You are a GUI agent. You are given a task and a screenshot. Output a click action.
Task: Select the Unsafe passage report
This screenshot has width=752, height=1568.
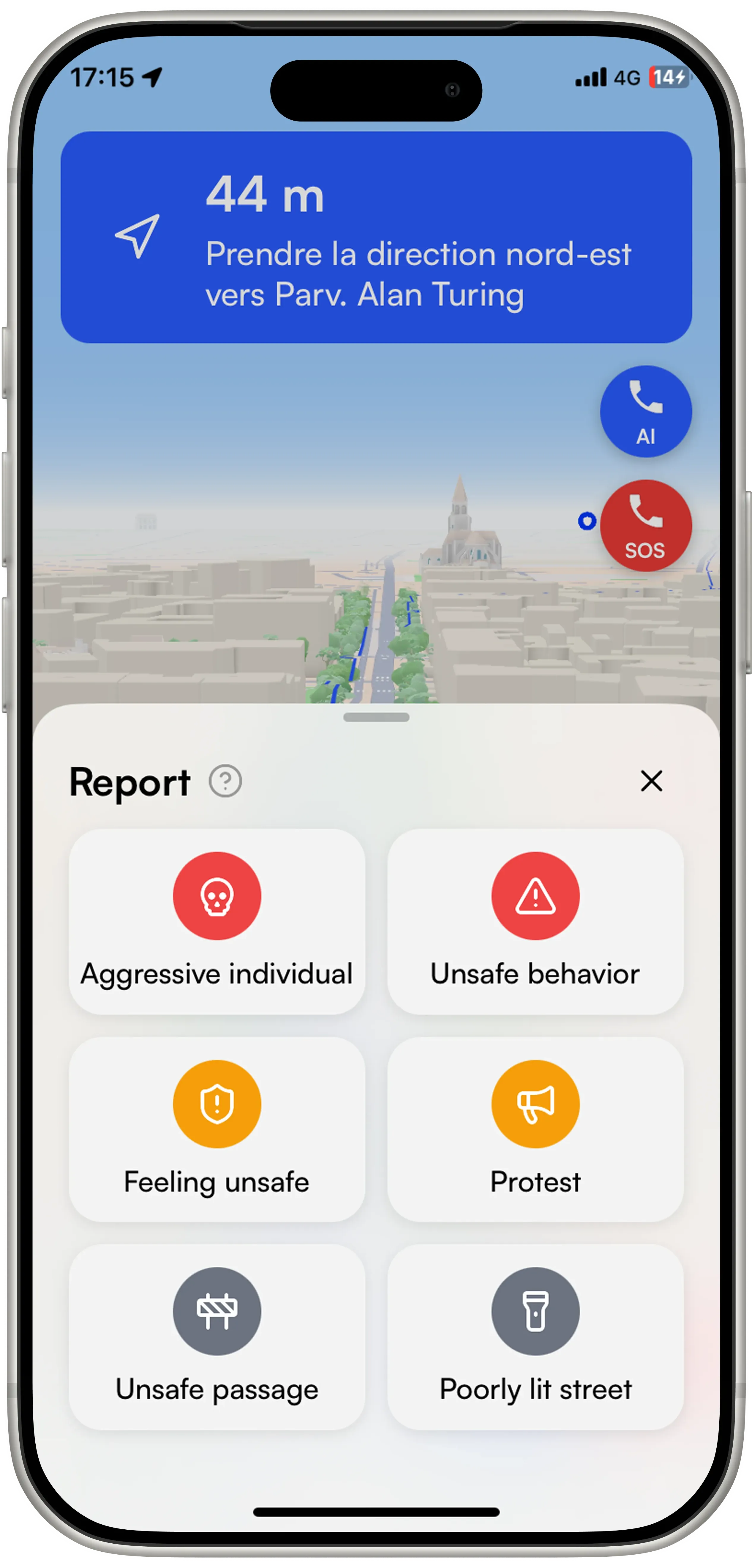point(217,1337)
